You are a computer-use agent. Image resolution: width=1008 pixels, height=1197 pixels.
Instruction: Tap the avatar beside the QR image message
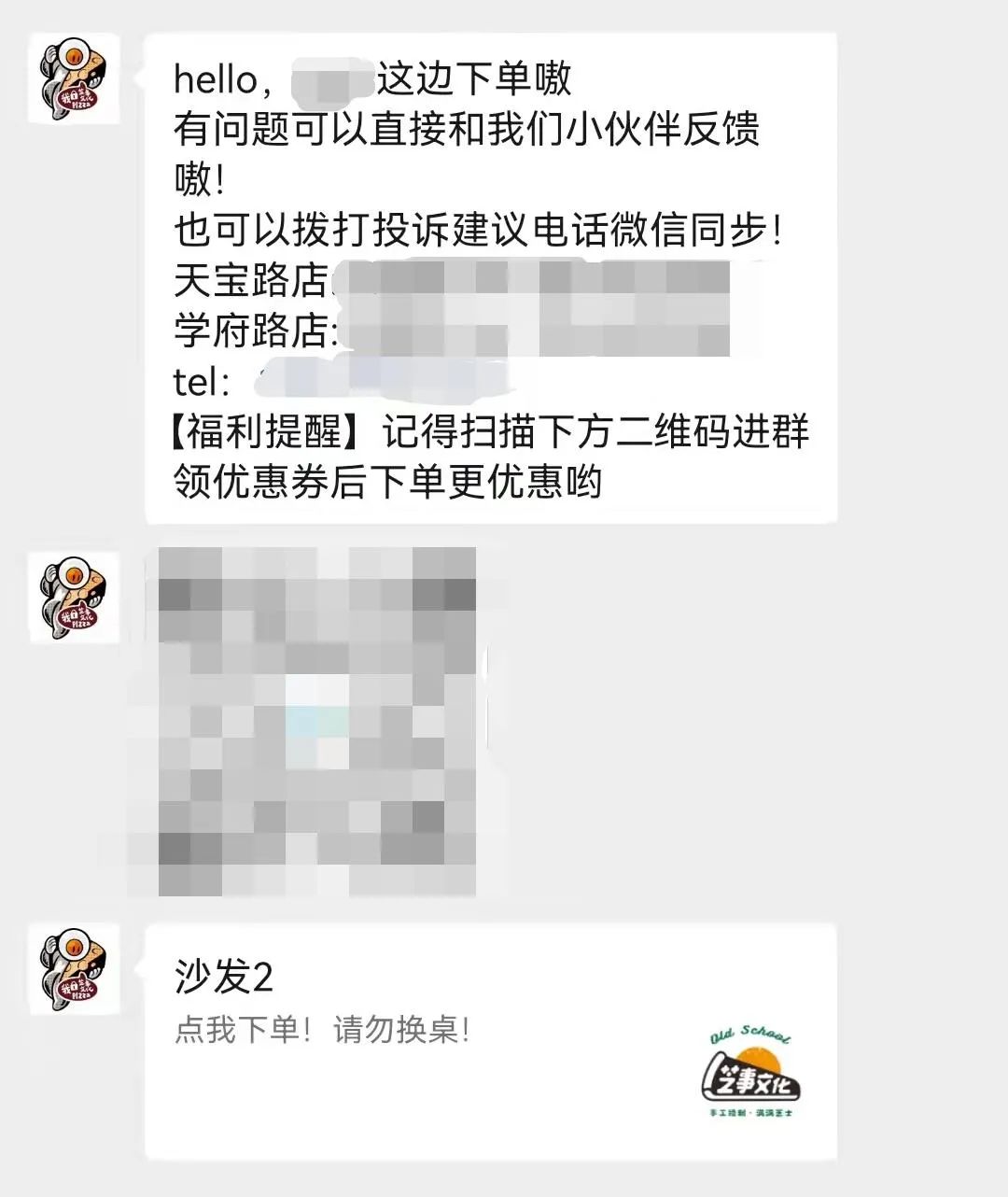pos(75,598)
